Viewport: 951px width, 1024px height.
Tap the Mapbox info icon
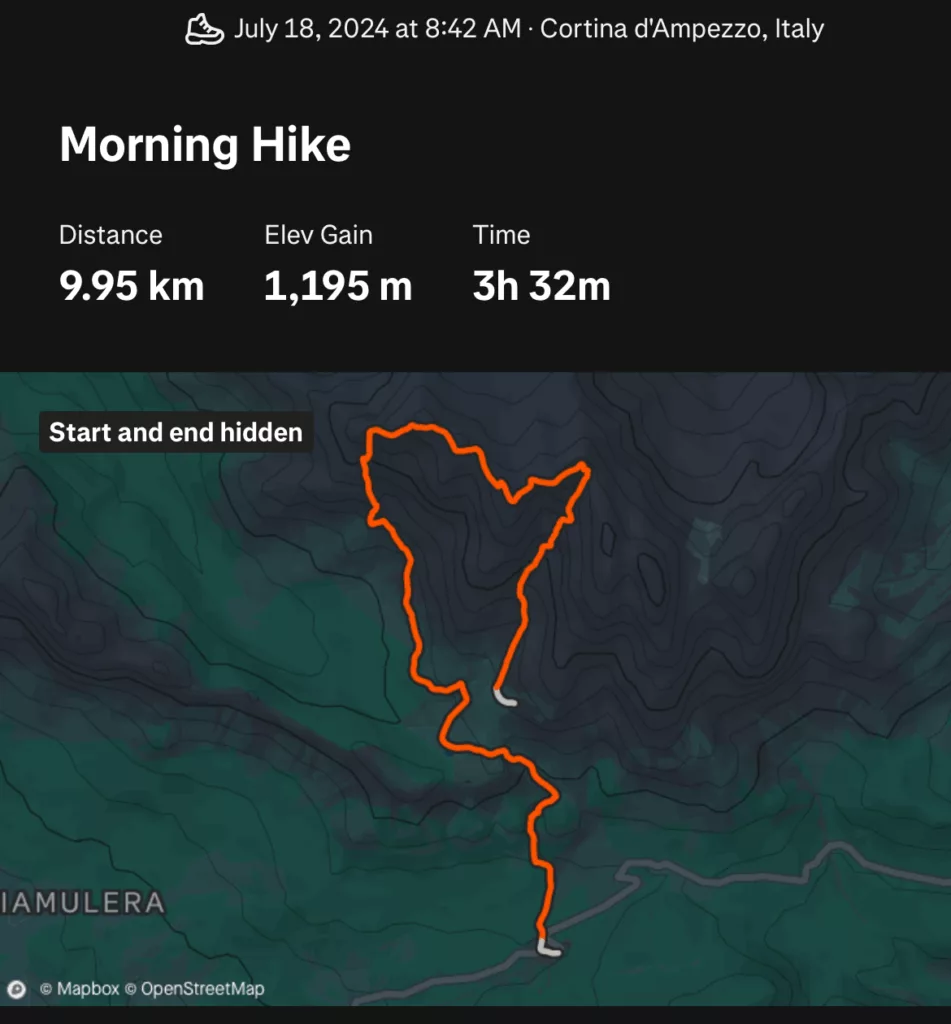coord(16,989)
